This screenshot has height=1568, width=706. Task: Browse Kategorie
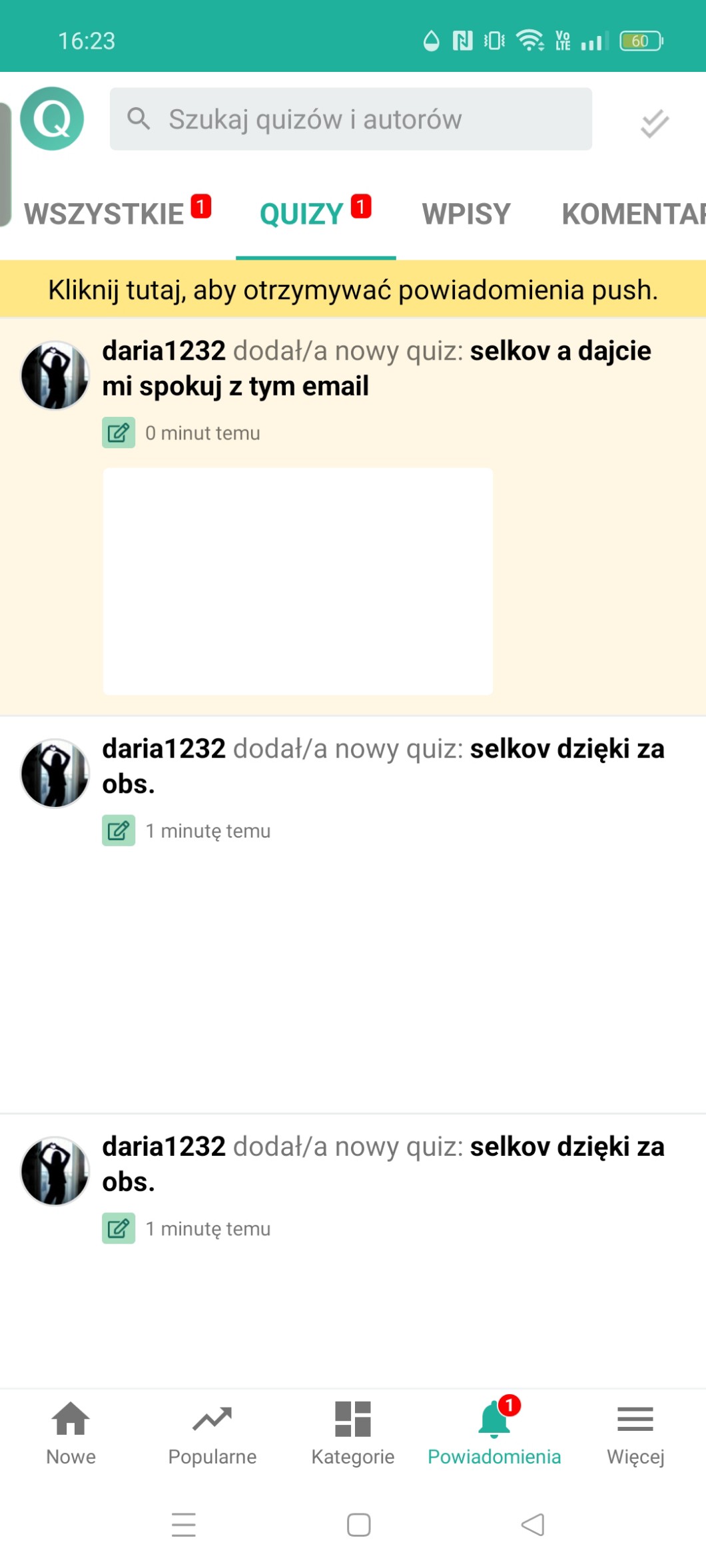click(353, 1432)
